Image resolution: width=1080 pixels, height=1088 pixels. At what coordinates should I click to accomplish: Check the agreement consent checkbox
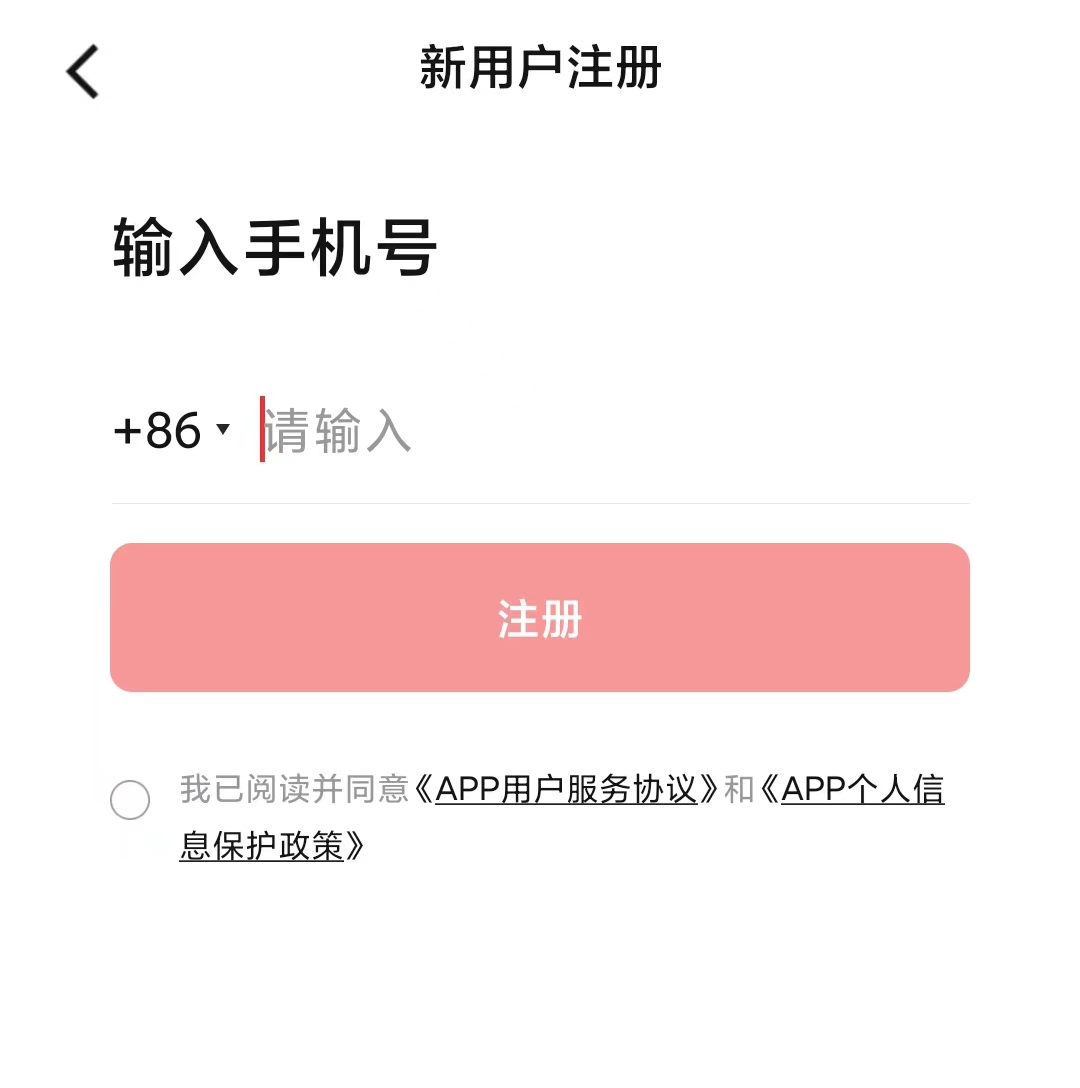click(130, 800)
